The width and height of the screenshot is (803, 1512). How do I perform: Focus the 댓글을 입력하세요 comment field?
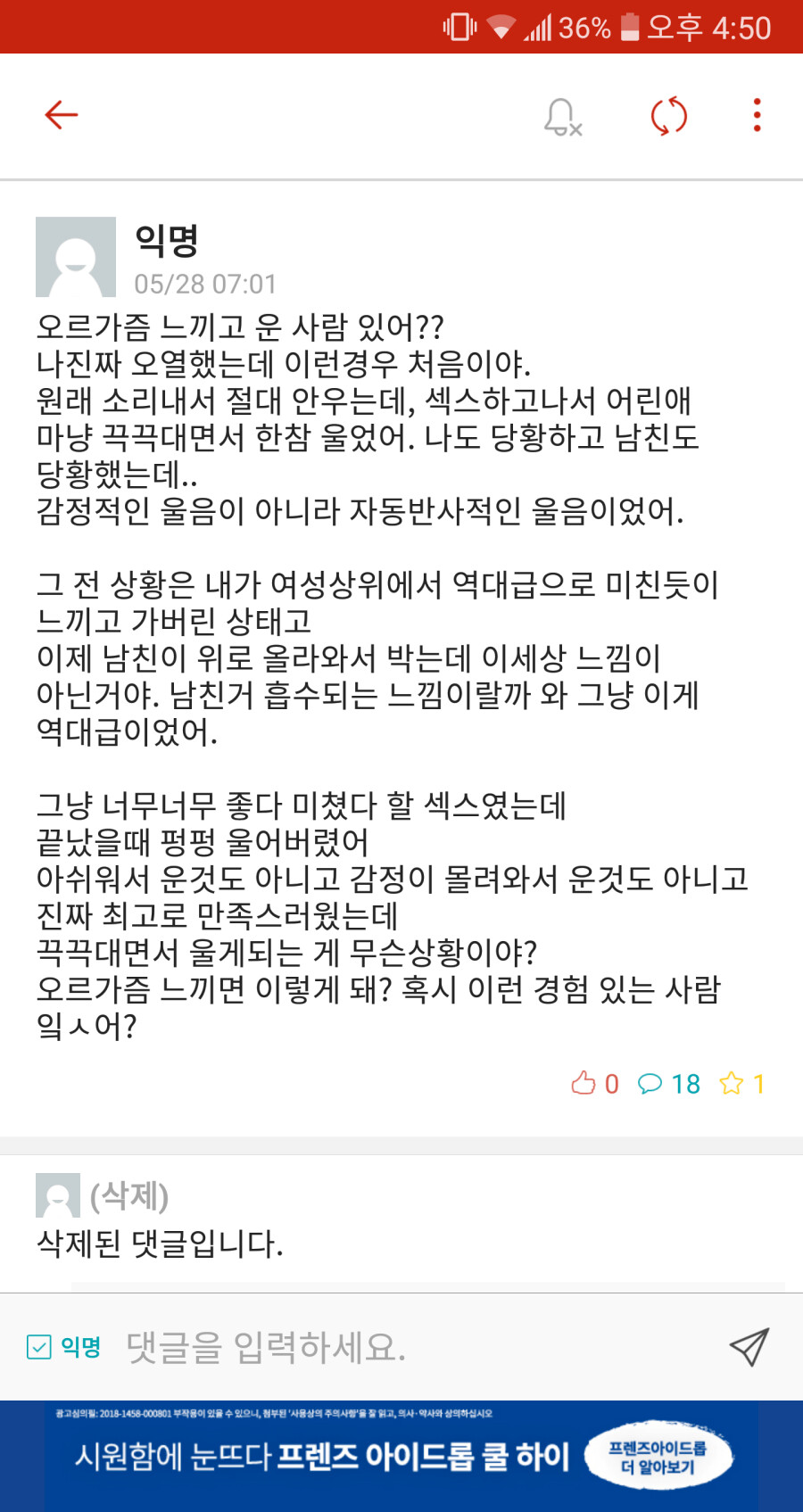pyautogui.click(x=410, y=1347)
